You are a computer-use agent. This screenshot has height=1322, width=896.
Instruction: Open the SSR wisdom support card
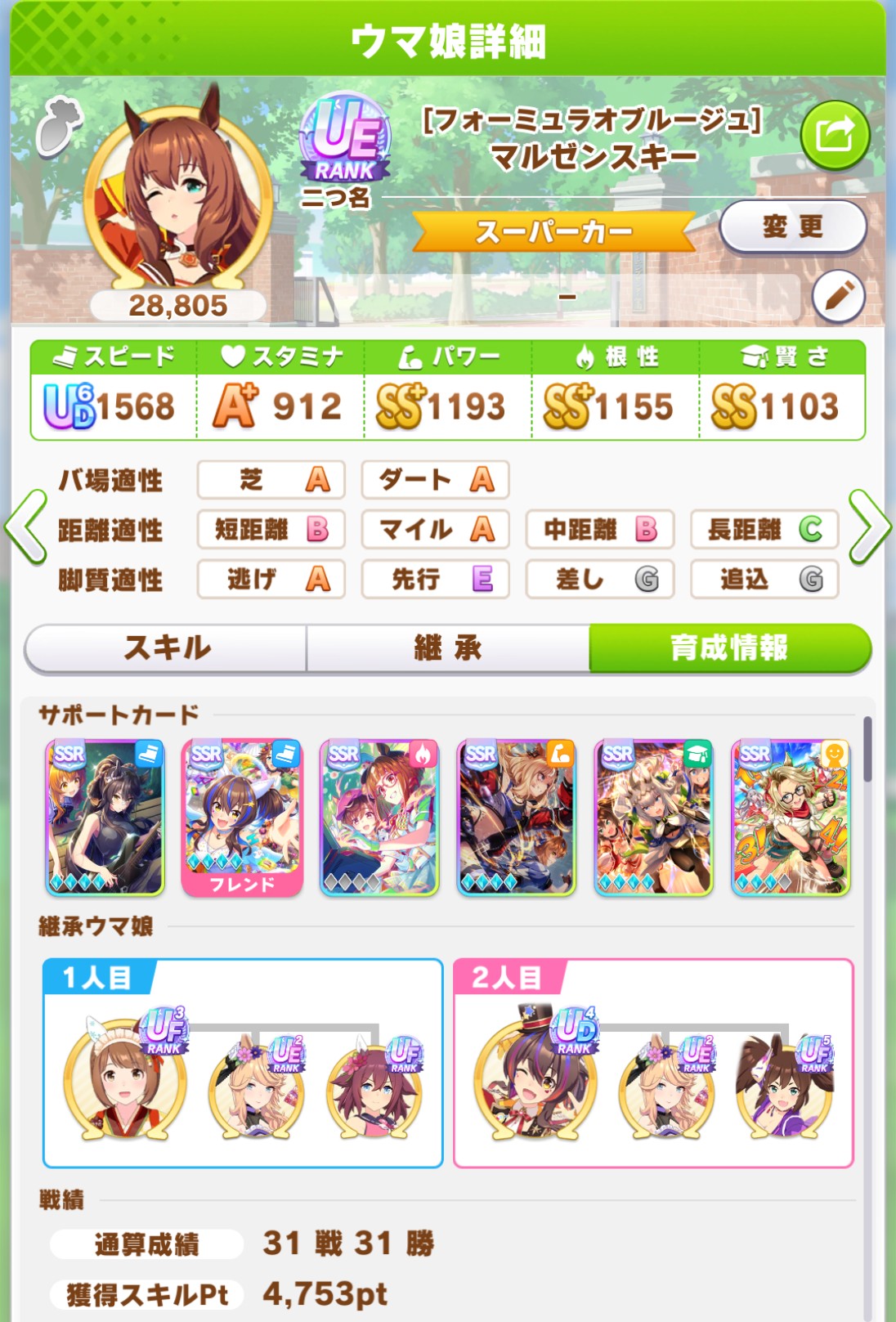click(x=653, y=818)
